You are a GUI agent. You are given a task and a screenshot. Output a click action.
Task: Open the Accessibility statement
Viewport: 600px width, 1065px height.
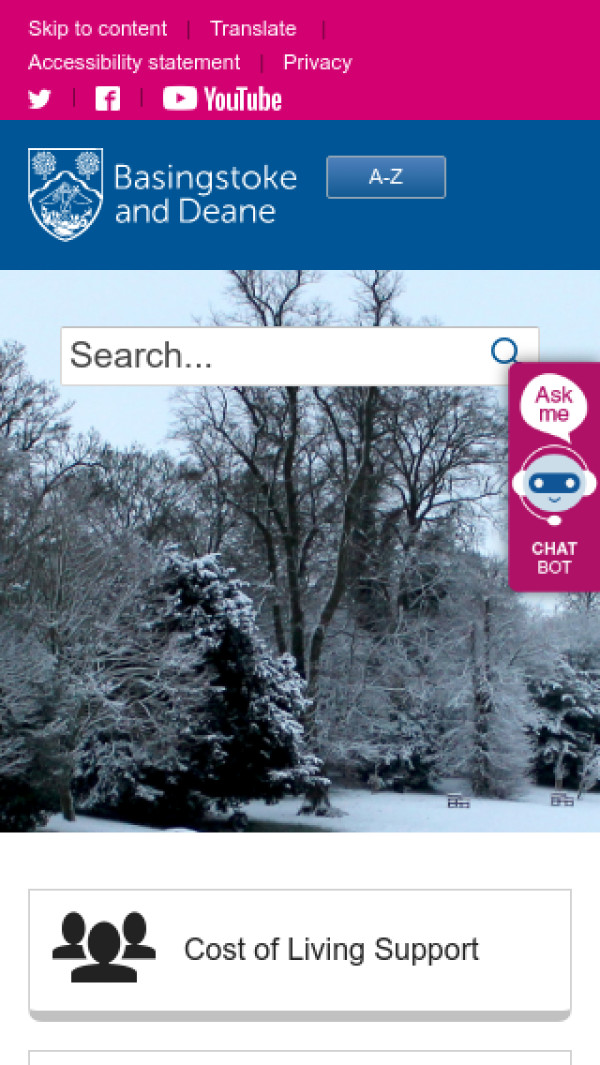click(x=134, y=62)
